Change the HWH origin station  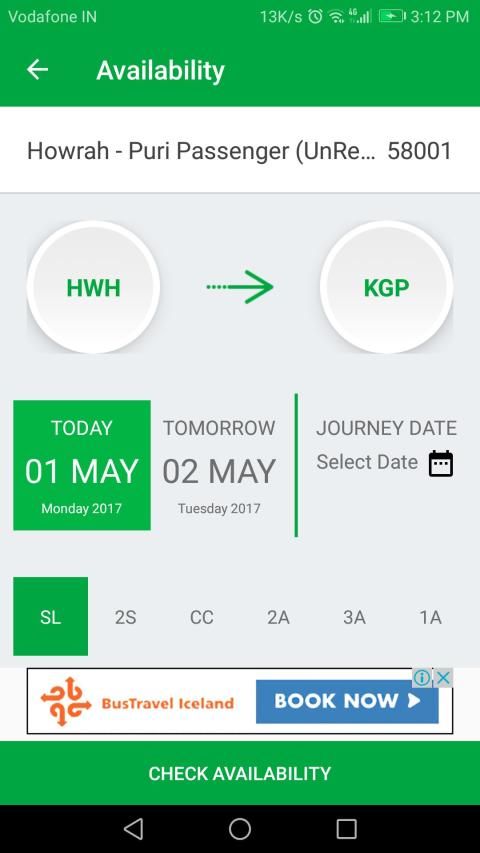coord(93,287)
